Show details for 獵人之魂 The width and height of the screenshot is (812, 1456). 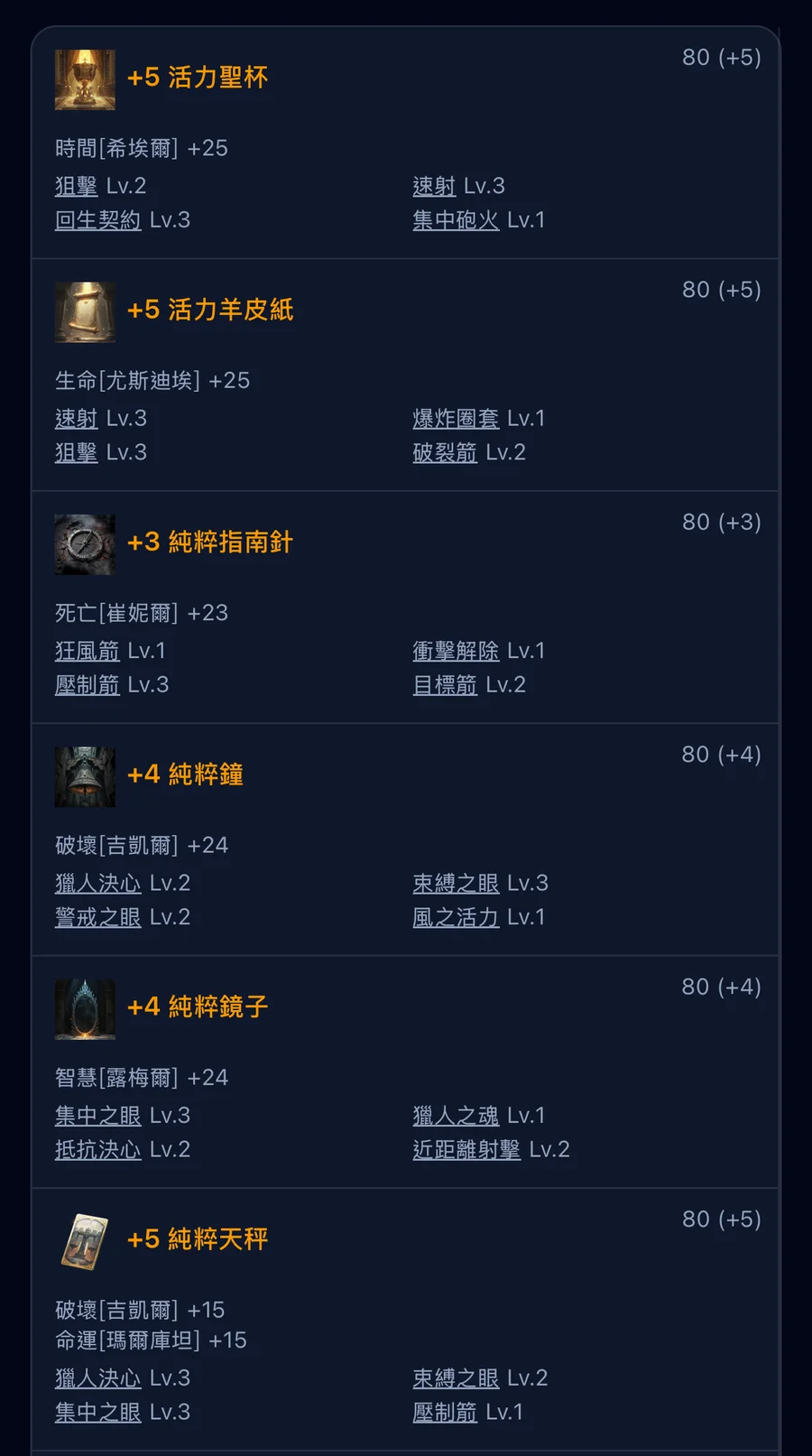pos(456,1116)
